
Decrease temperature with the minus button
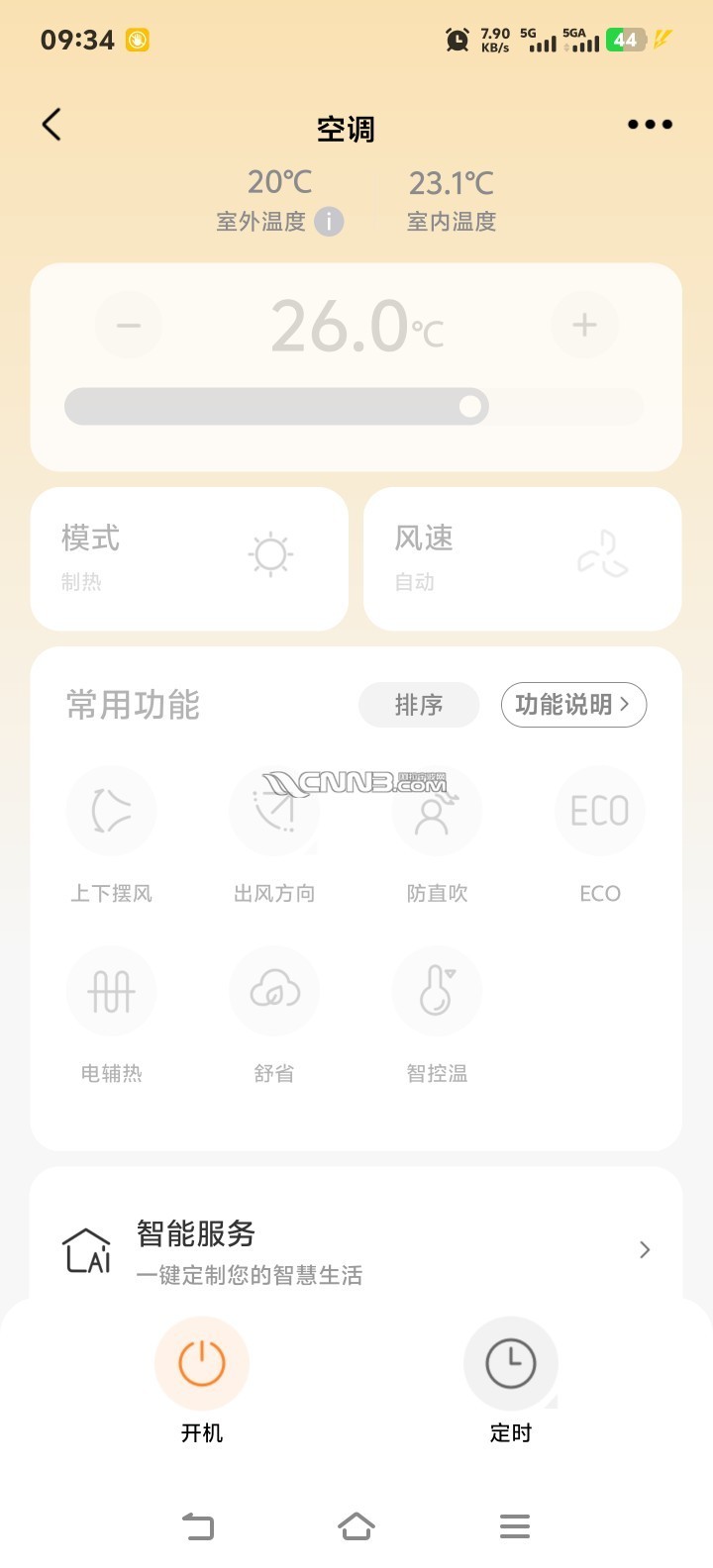coord(129,325)
